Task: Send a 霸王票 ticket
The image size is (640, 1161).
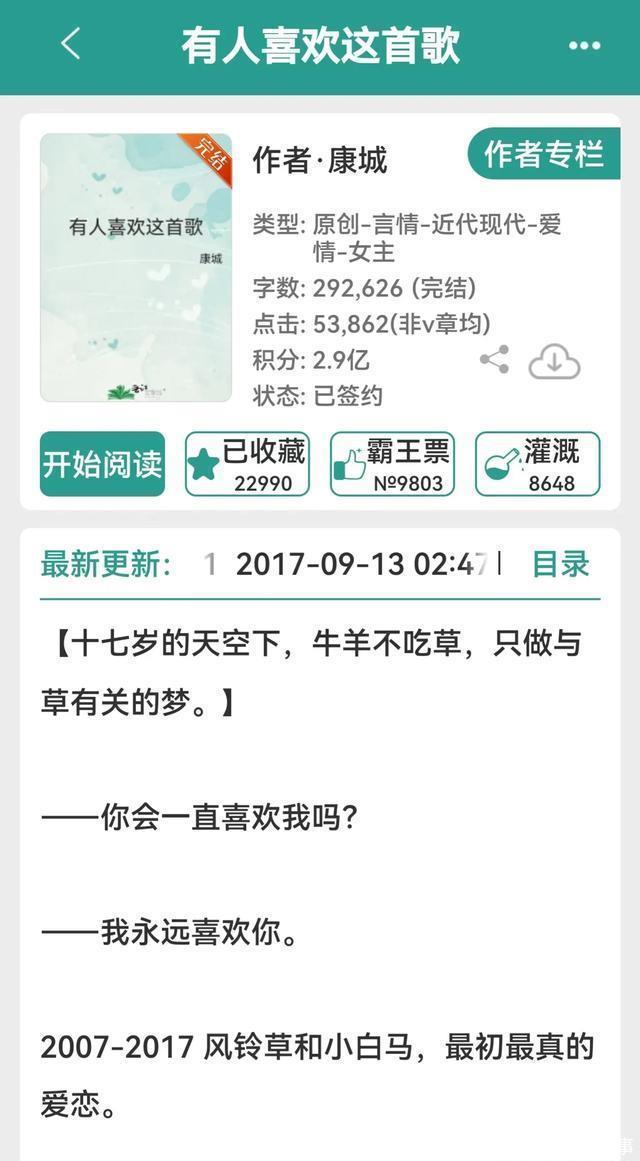Action: (x=392, y=464)
